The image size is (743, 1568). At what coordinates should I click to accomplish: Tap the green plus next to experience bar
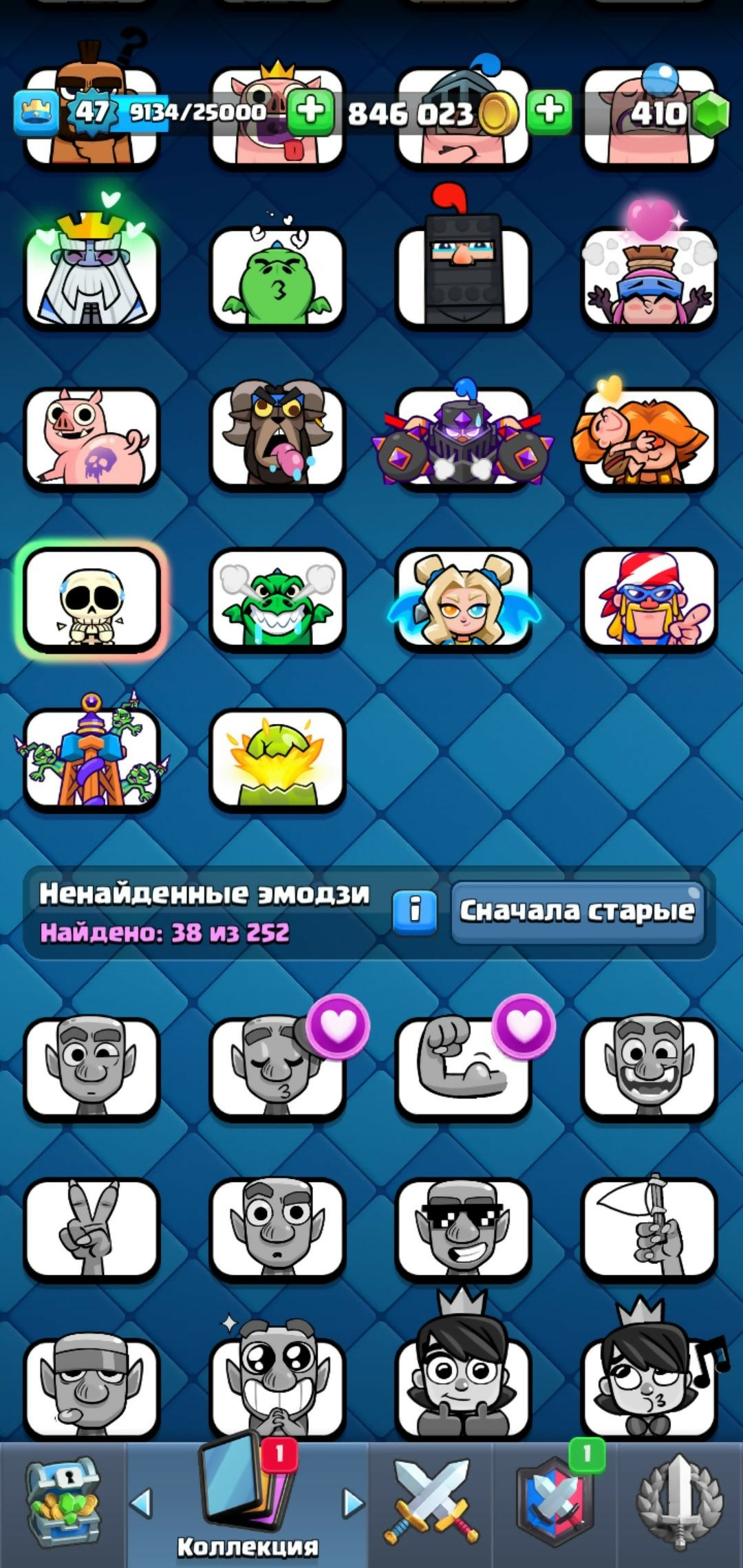coord(310,112)
